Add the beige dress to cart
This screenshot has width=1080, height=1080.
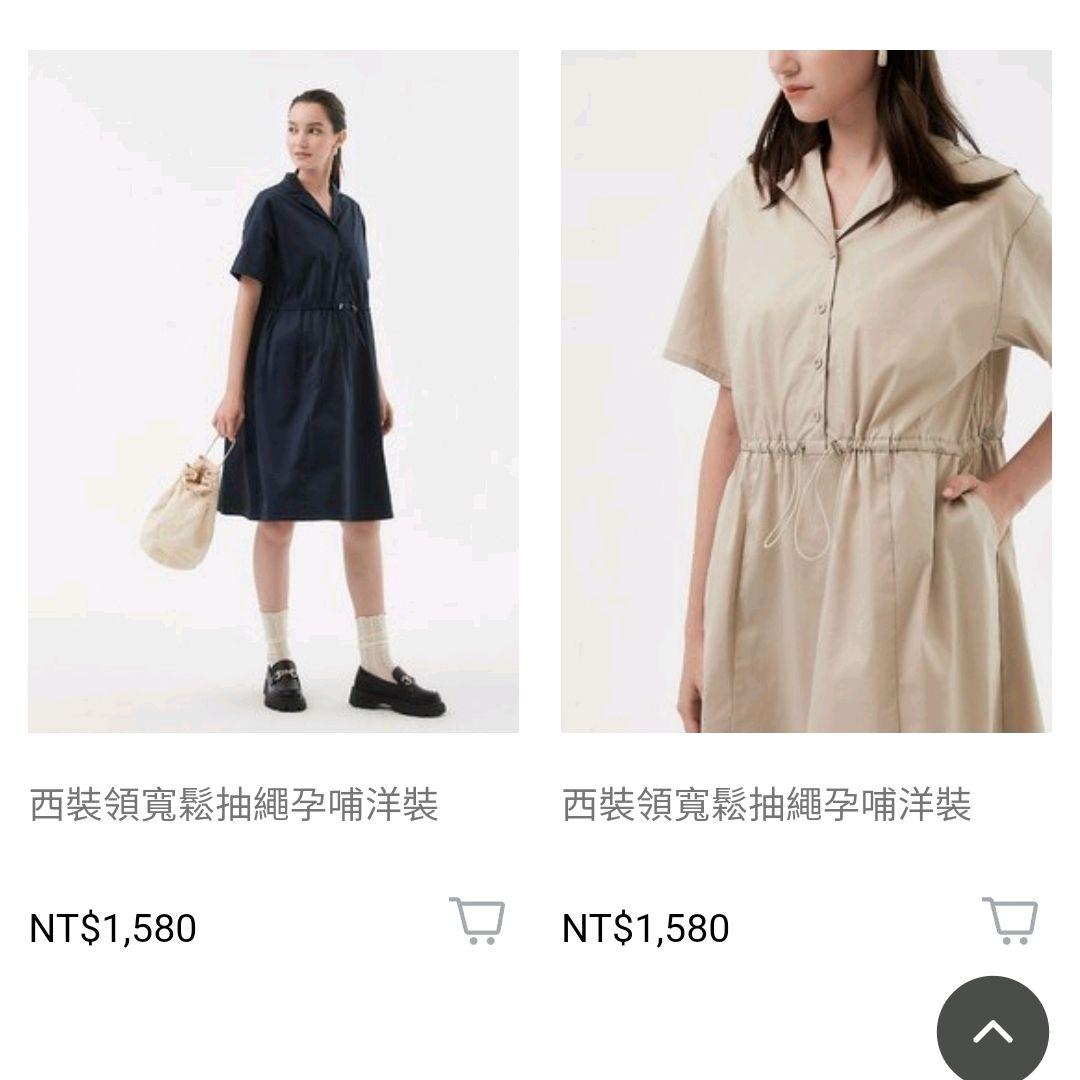pos(1010,921)
